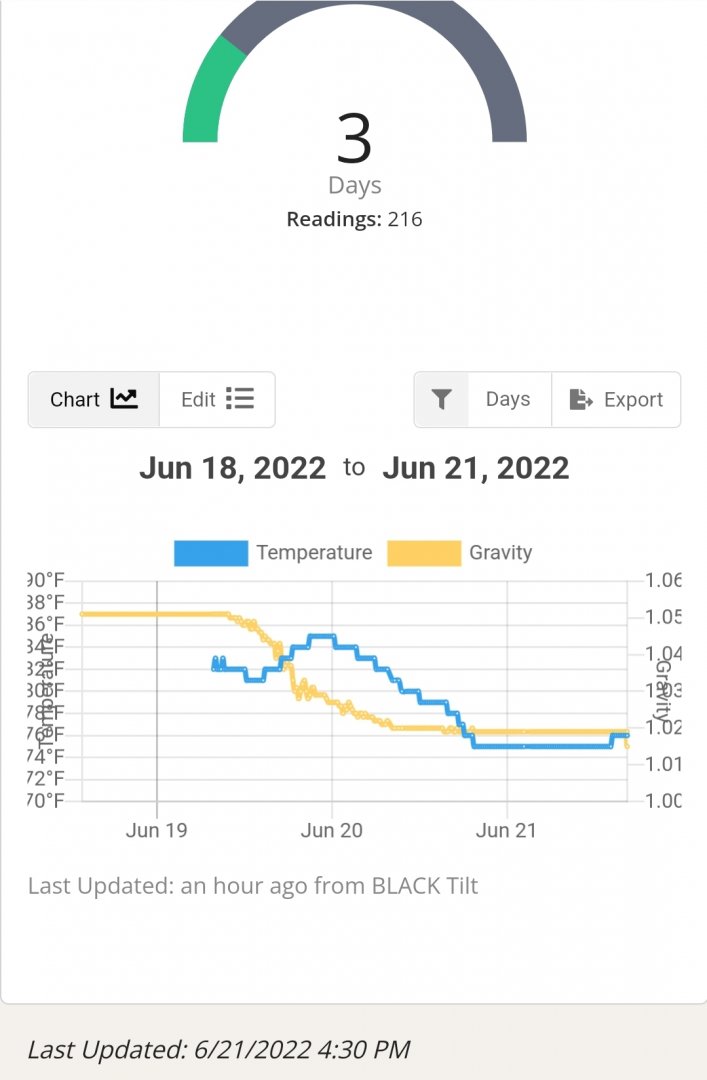707x1080 pixels.
Task: Toggle the Gravity series in the legend
Action: click(460, 553)
